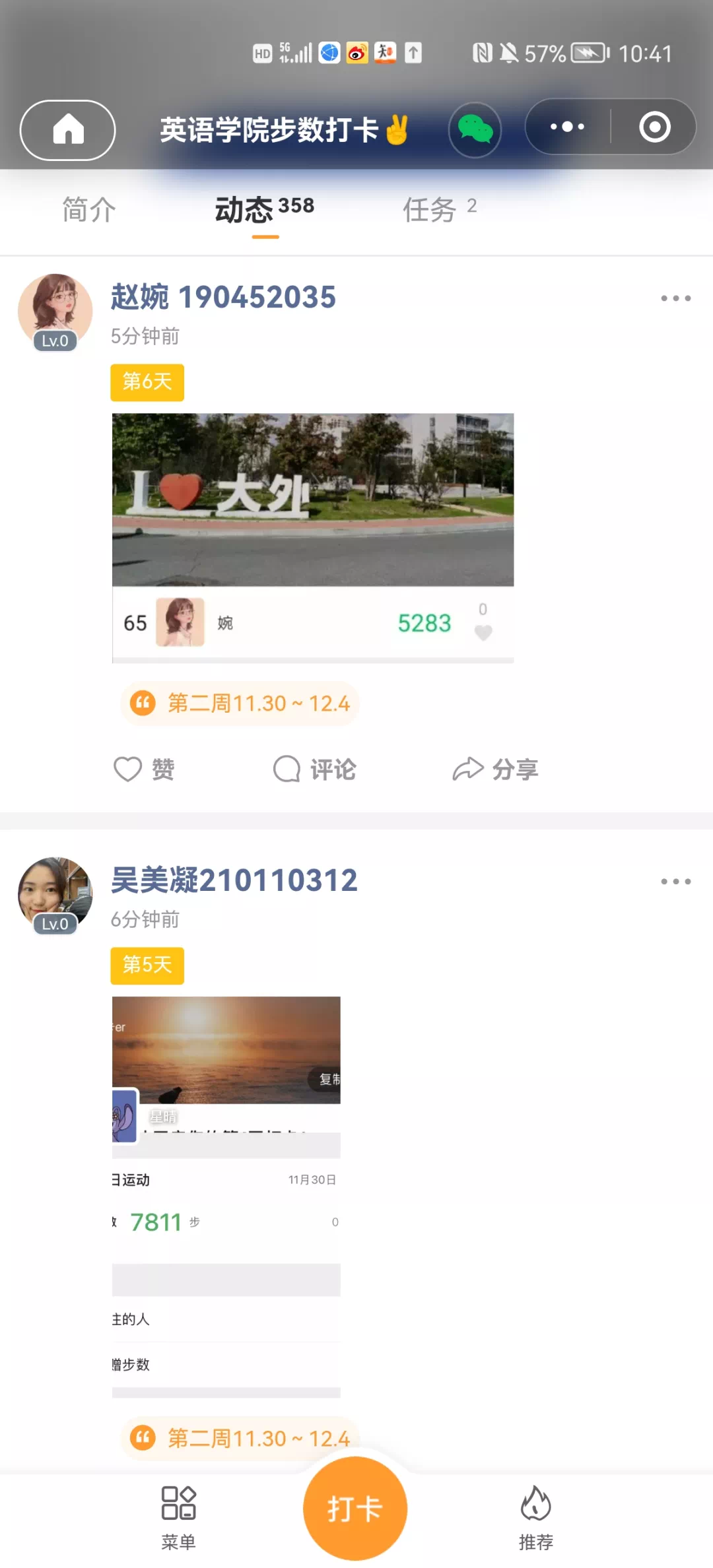The height and width of the screenshot is (1568, 713).
Task: Open 第二周11.30~12.4 topic under 赵婉's post
Action: 240,703
